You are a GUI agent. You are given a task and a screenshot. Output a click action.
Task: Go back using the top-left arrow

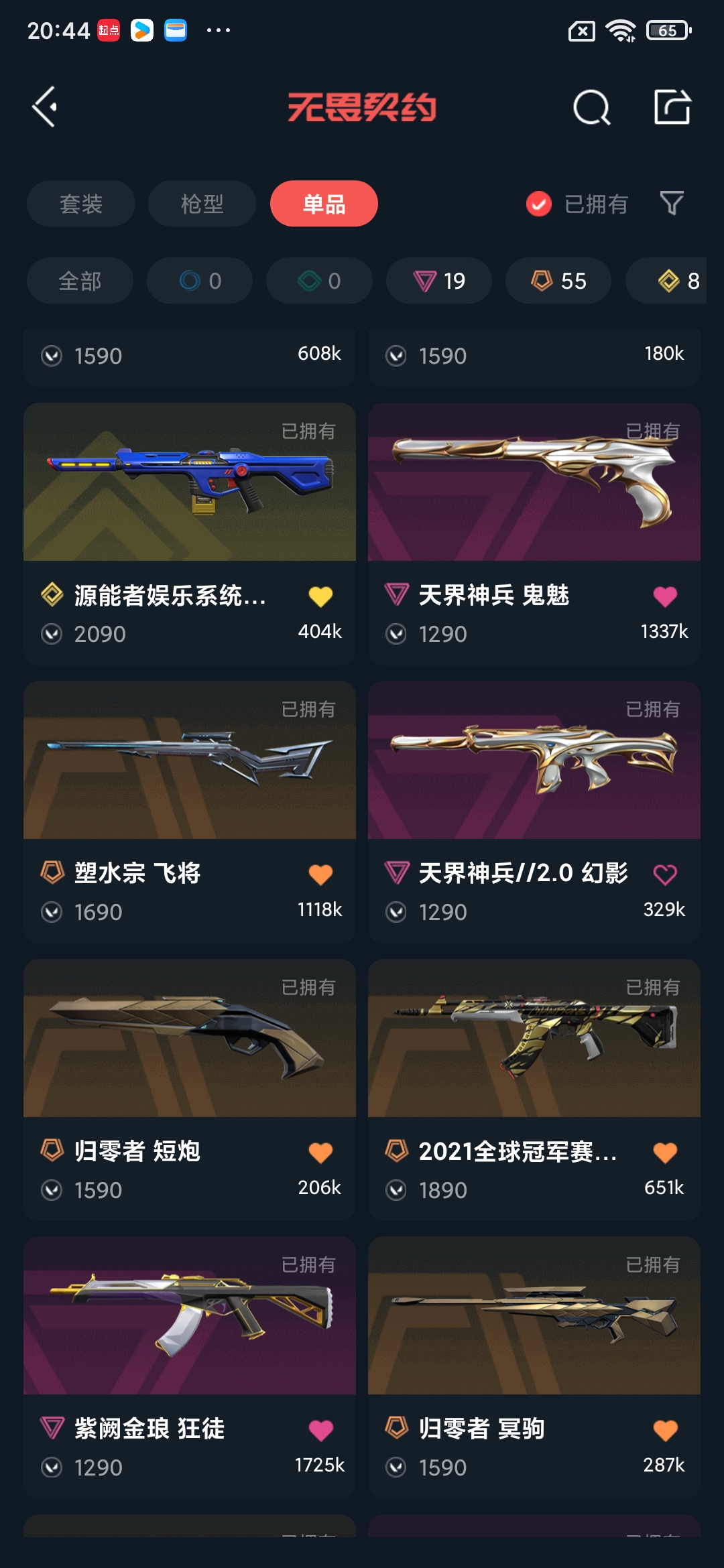(45, 107)
